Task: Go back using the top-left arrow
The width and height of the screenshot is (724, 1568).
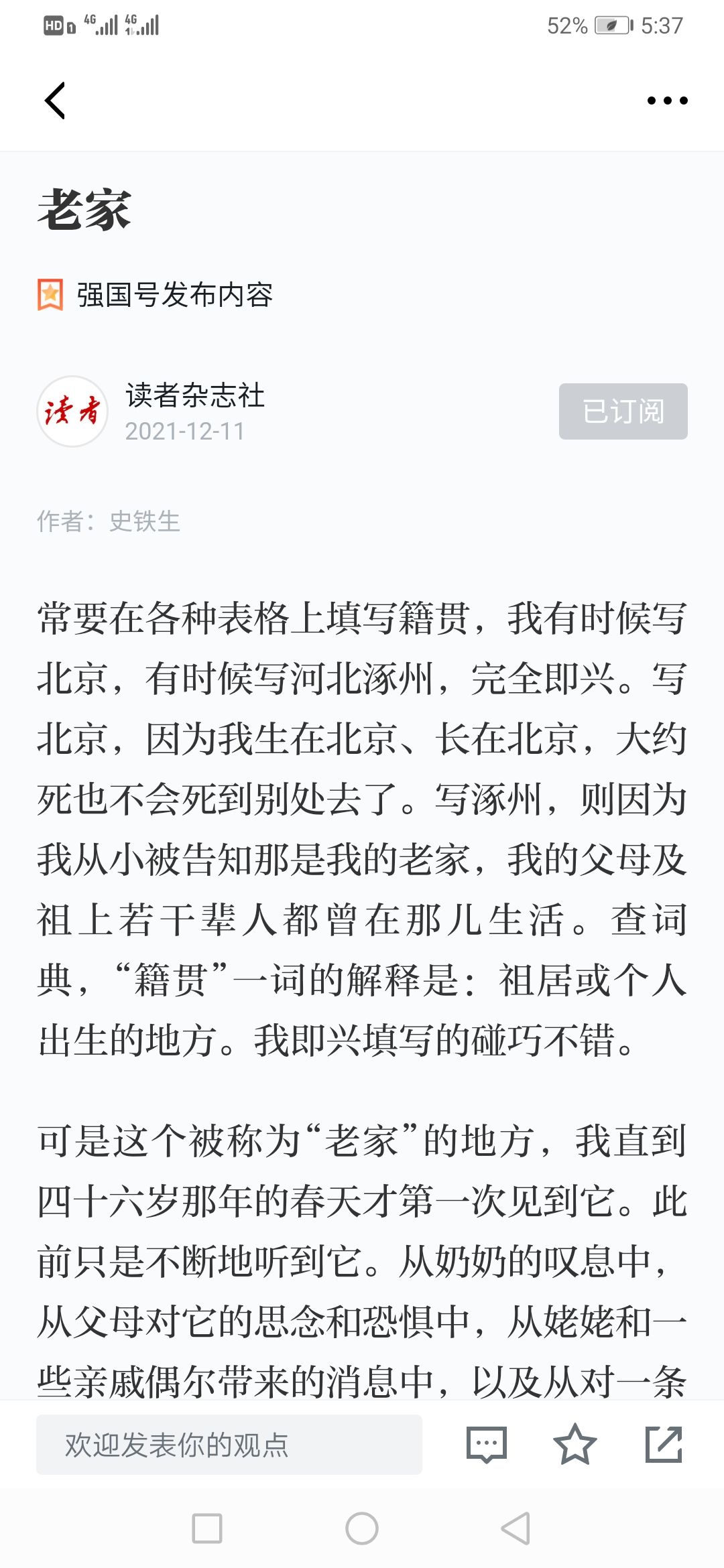Action: coord(55,101)
